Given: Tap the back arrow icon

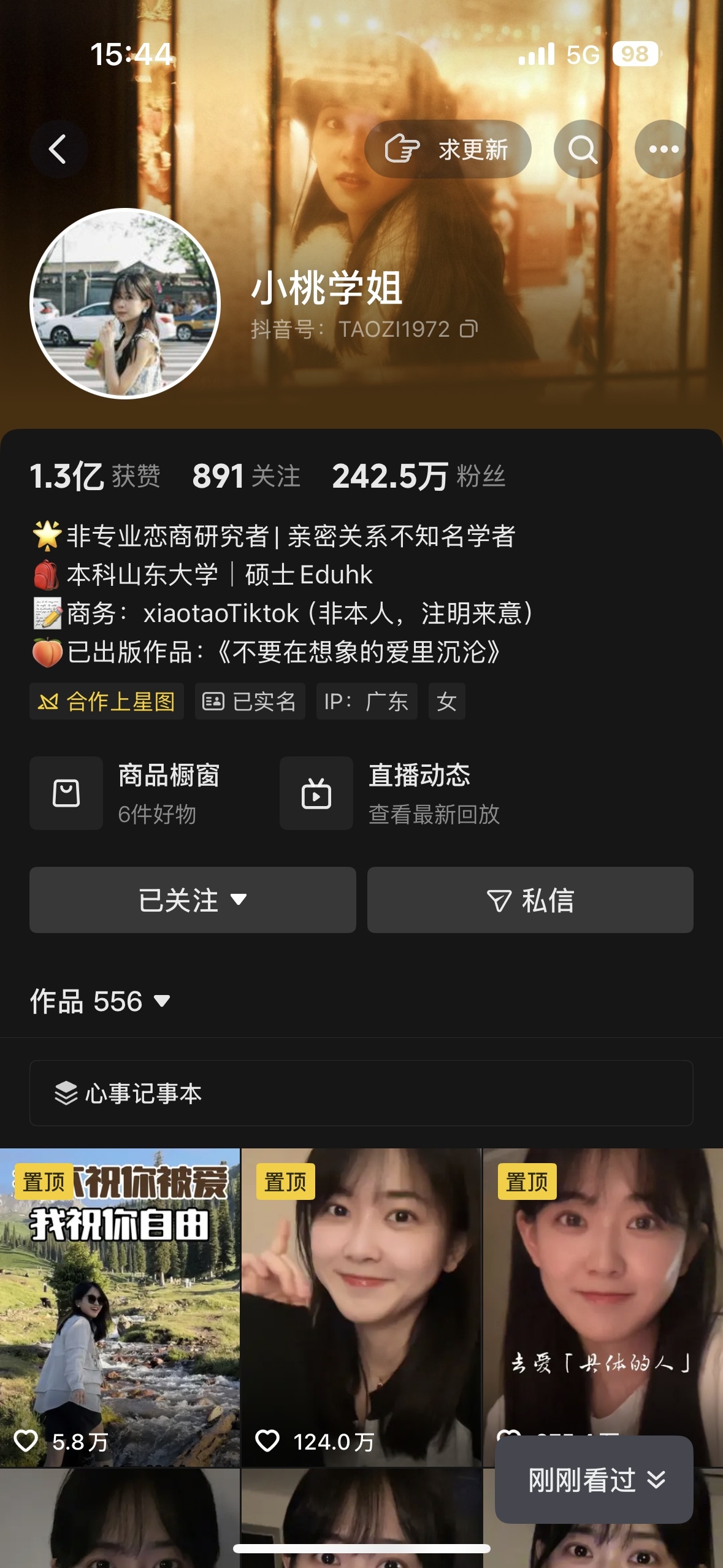Looking at the screenshot, I should pyautogui.click(x=58, y=149).
